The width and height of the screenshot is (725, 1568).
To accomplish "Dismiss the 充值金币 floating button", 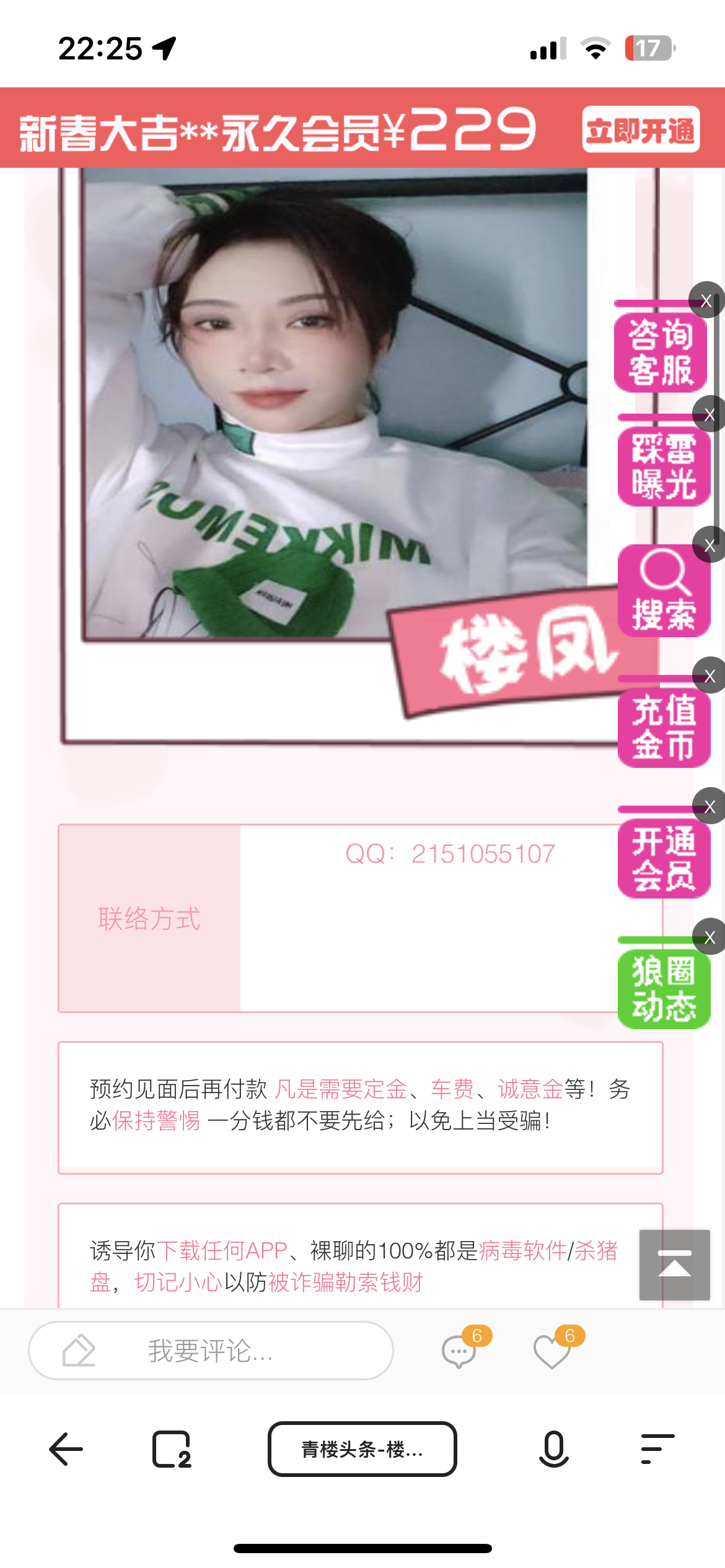I will click(710, 676).
